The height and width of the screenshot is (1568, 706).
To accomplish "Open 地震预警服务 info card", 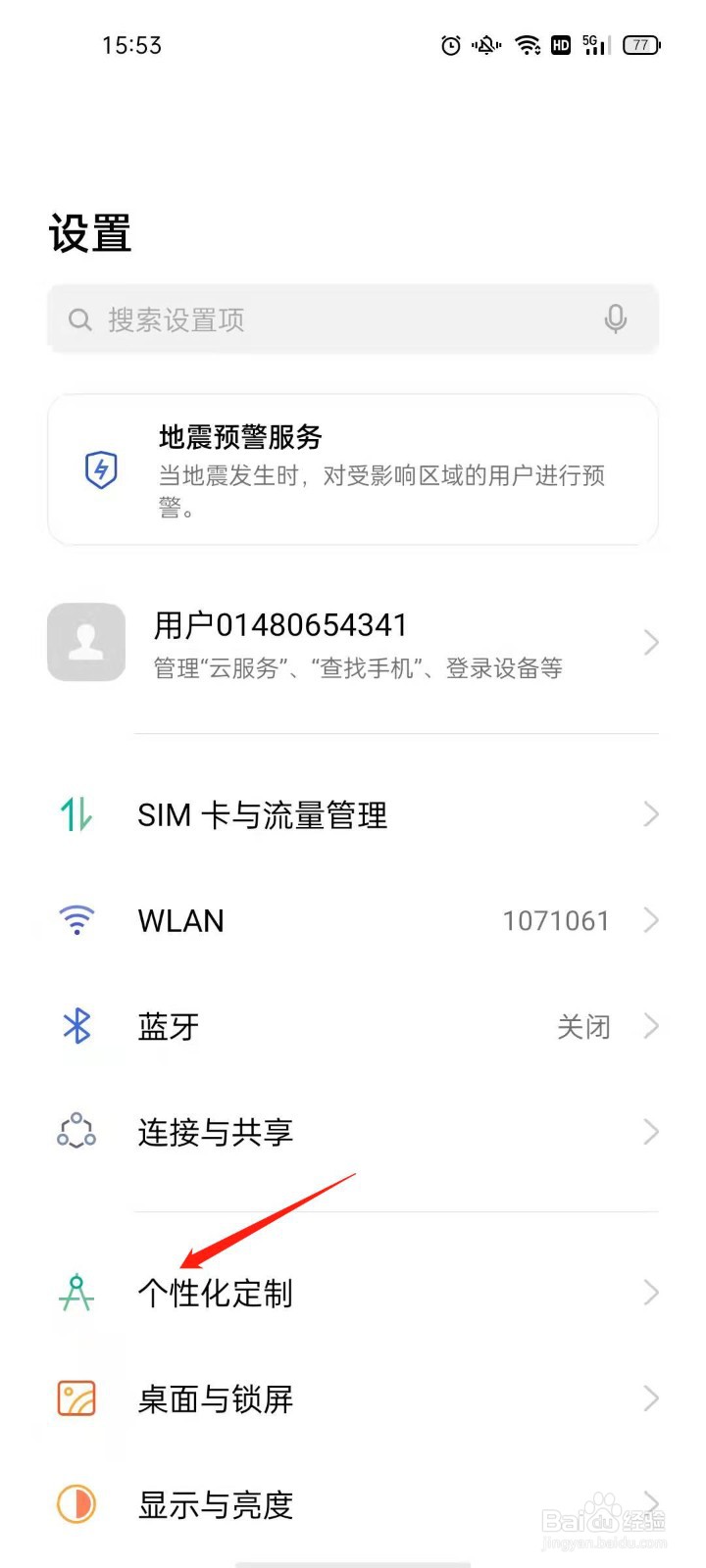I will (x=353, y=468).
